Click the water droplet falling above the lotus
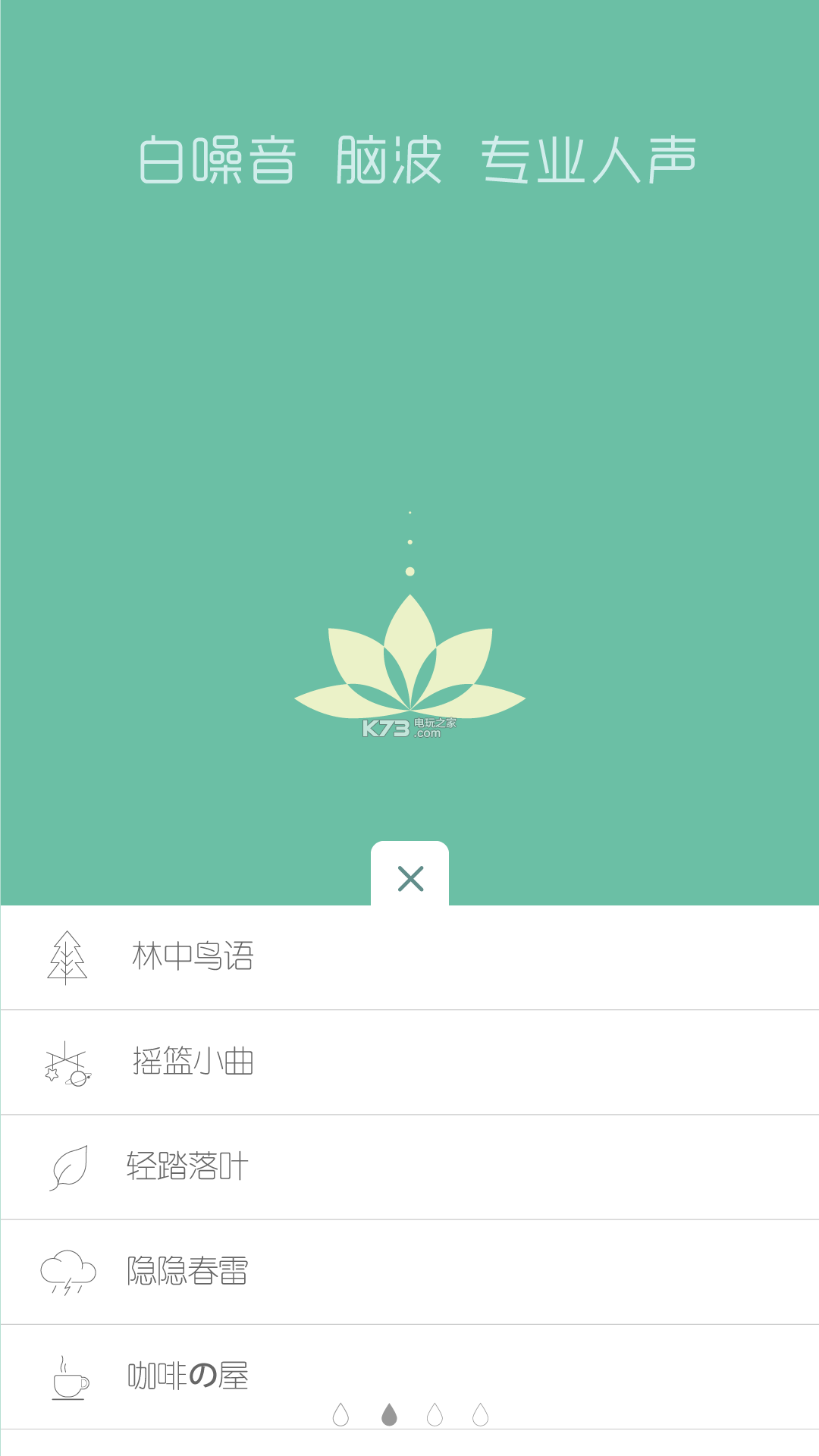The width and height of the screenshot is (819, 1456). (x=409, y=569)
